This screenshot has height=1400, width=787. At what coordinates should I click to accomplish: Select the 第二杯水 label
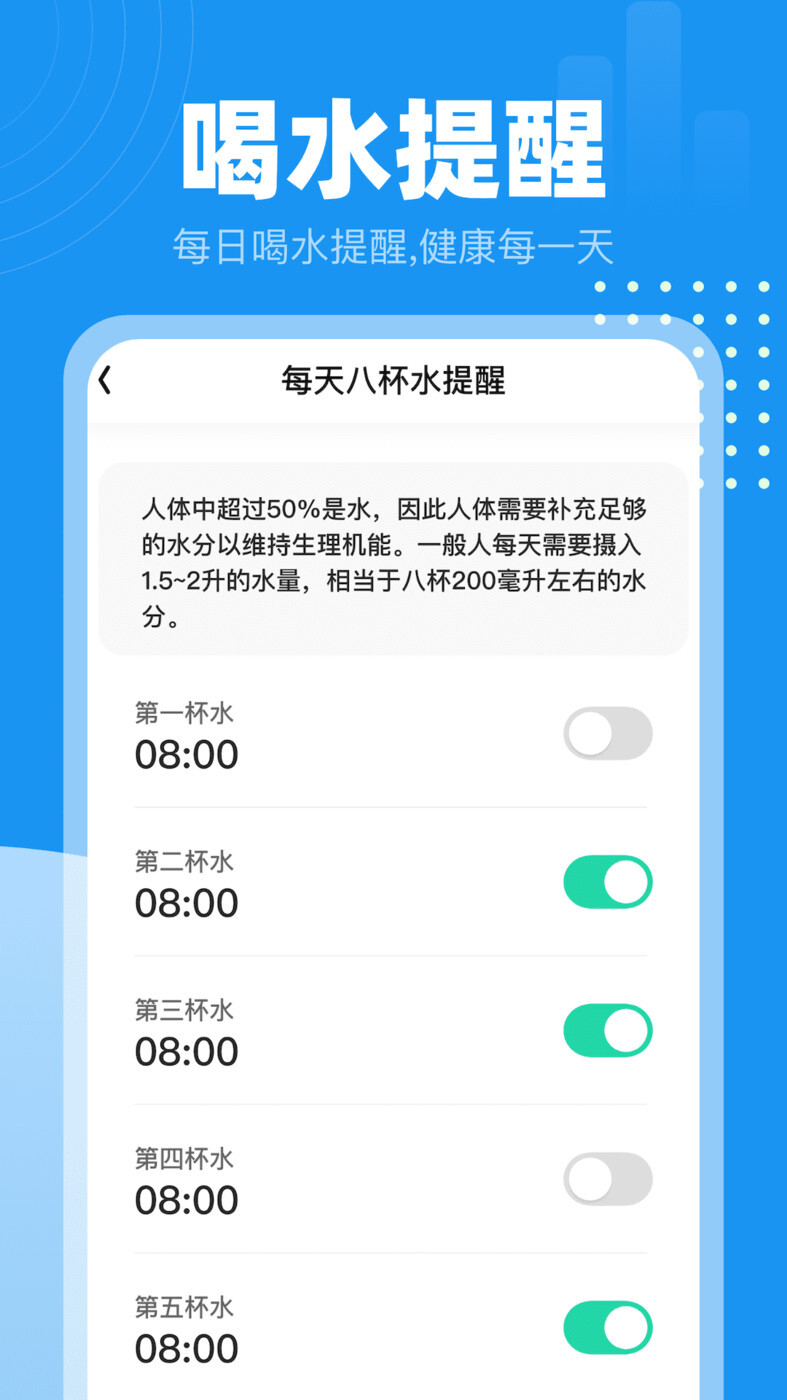click(183, 861)
